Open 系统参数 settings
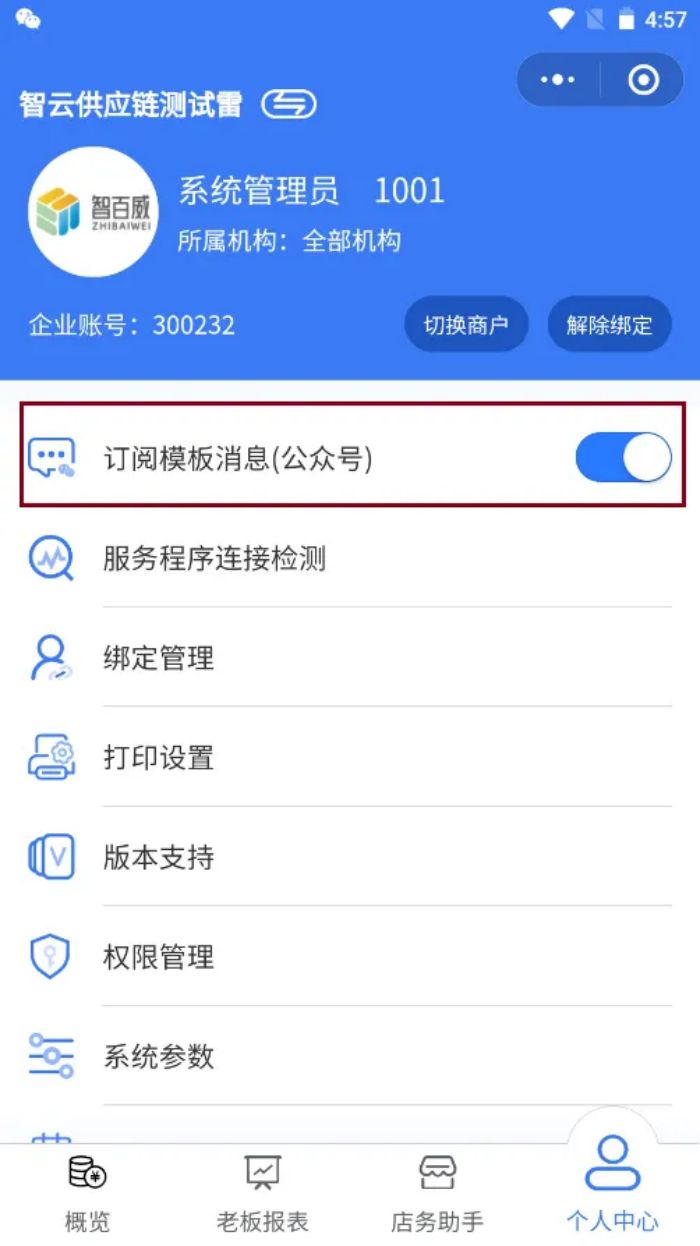The image size is (700, 1246). pyautogui.click(x=159, y=1057)
